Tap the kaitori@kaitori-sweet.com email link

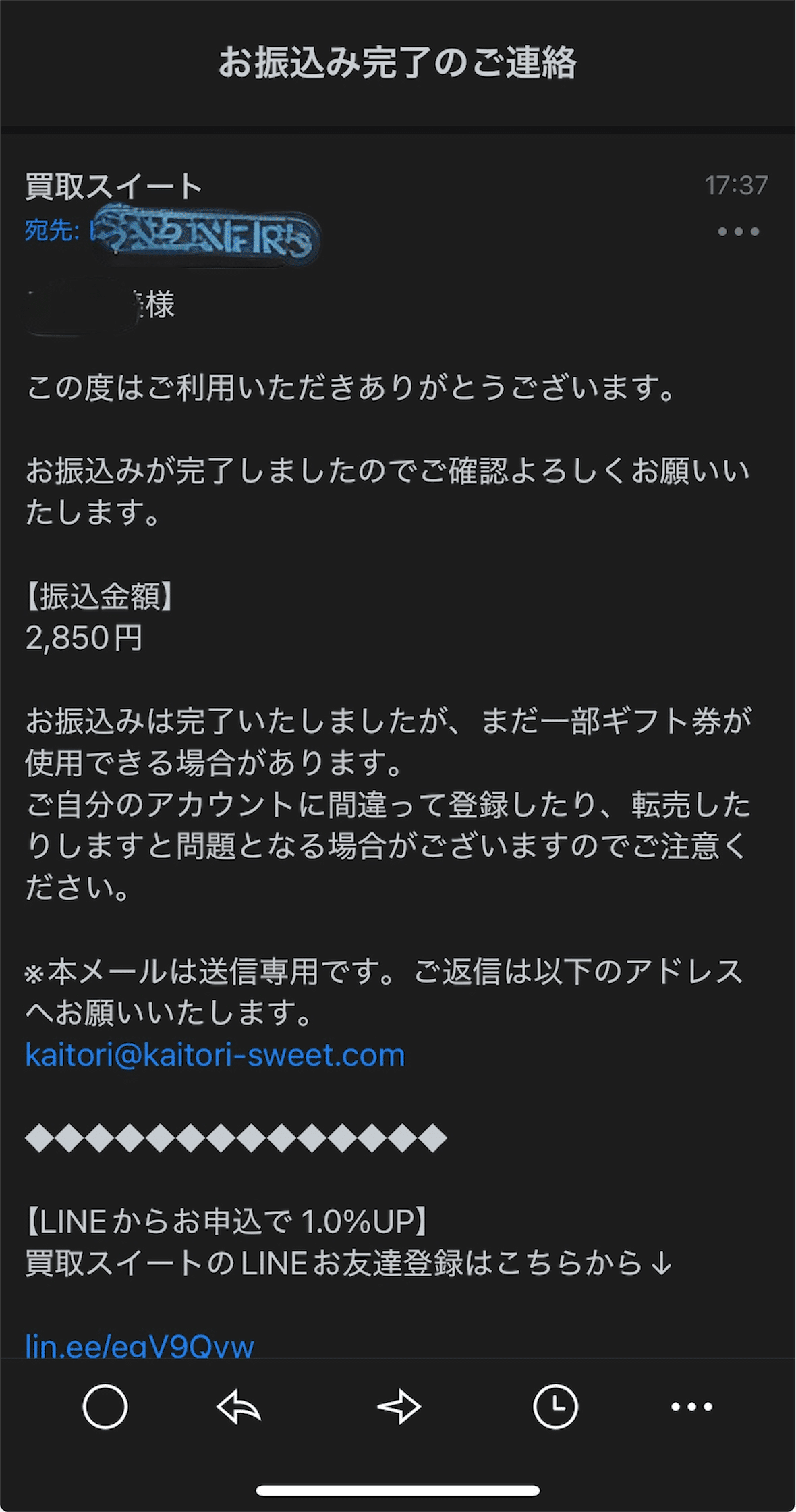(215, 1055)
